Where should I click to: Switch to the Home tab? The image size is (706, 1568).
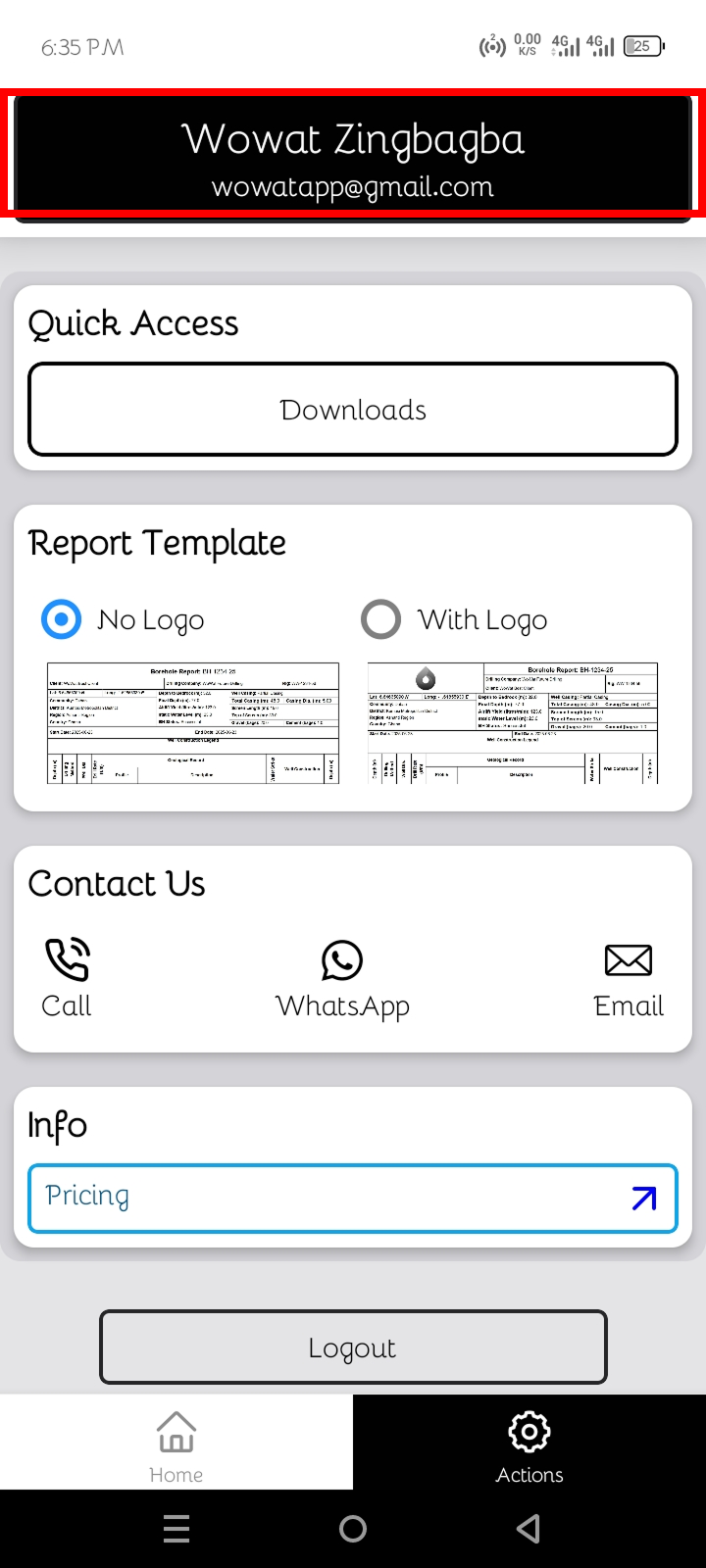(x=176, y=1445)
